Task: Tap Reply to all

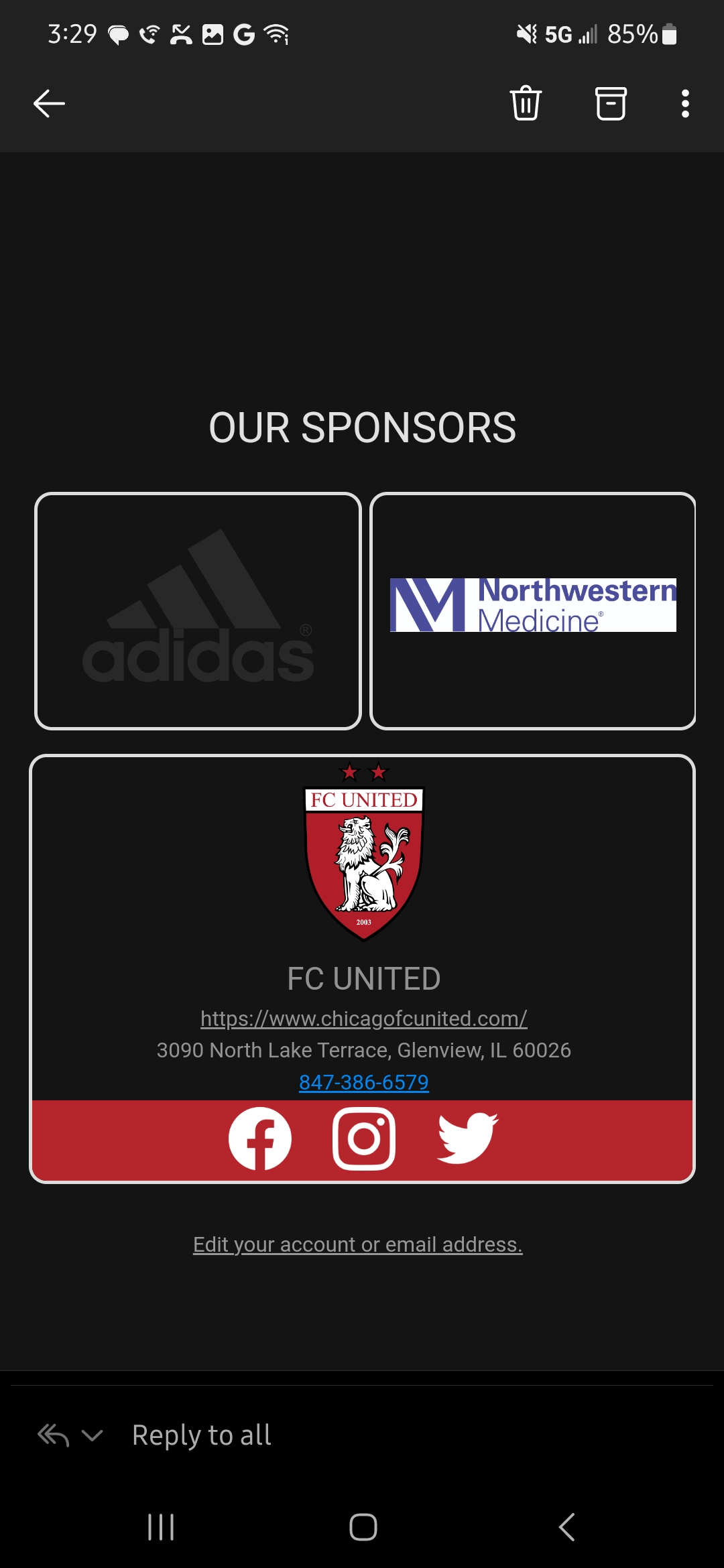Action: (x=201, y=1435)
